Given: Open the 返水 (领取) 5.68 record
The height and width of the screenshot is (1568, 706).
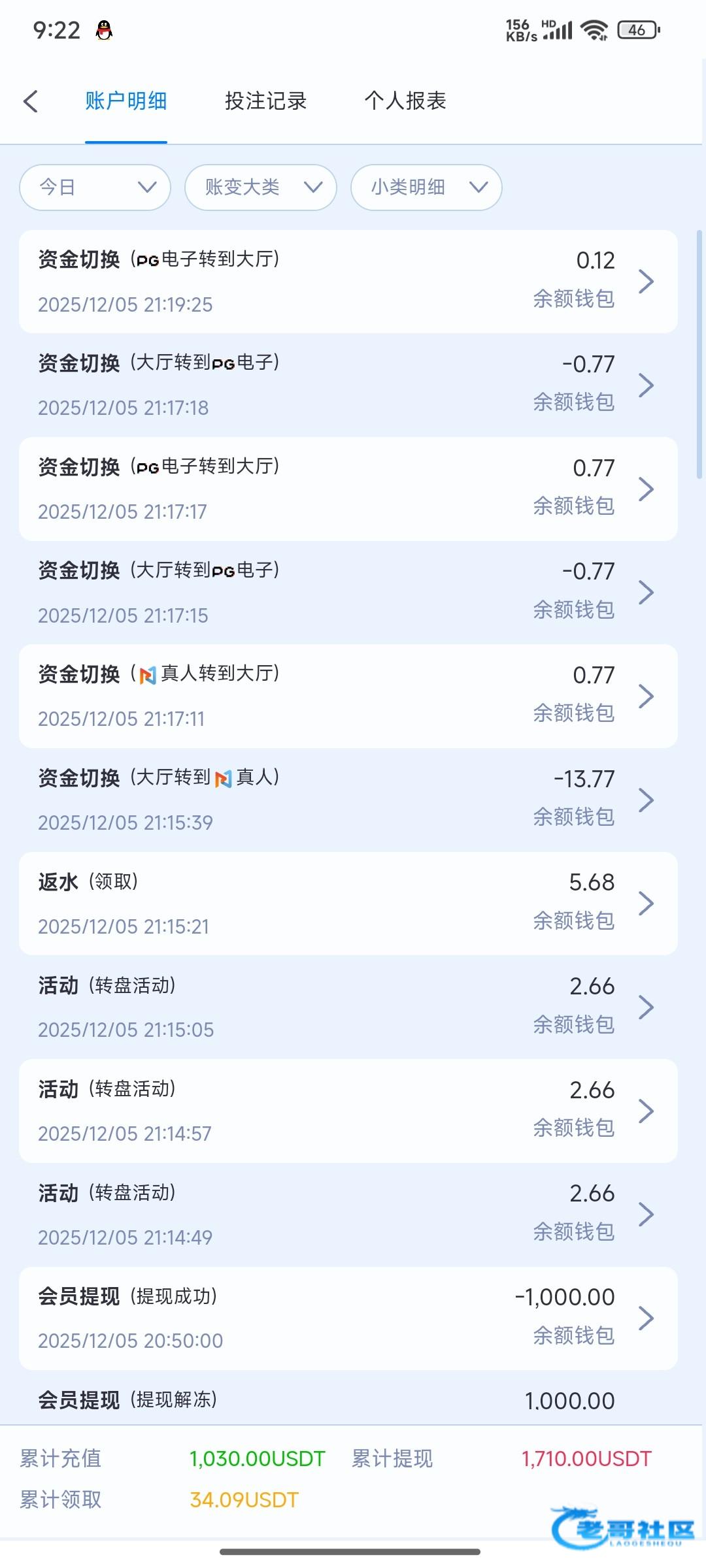Looking at the screenshot, I should (x=348, y=904).
